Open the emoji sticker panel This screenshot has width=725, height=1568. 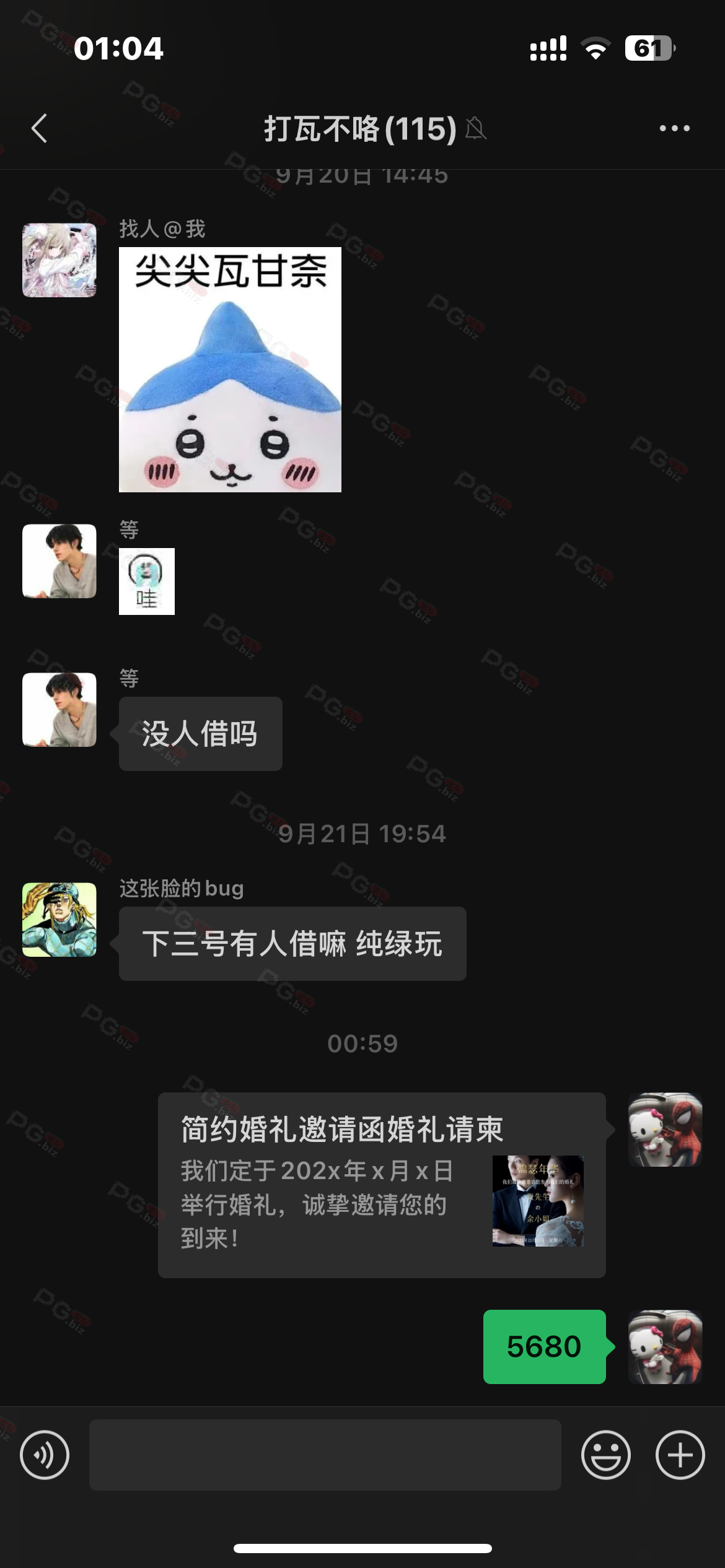605,1455
